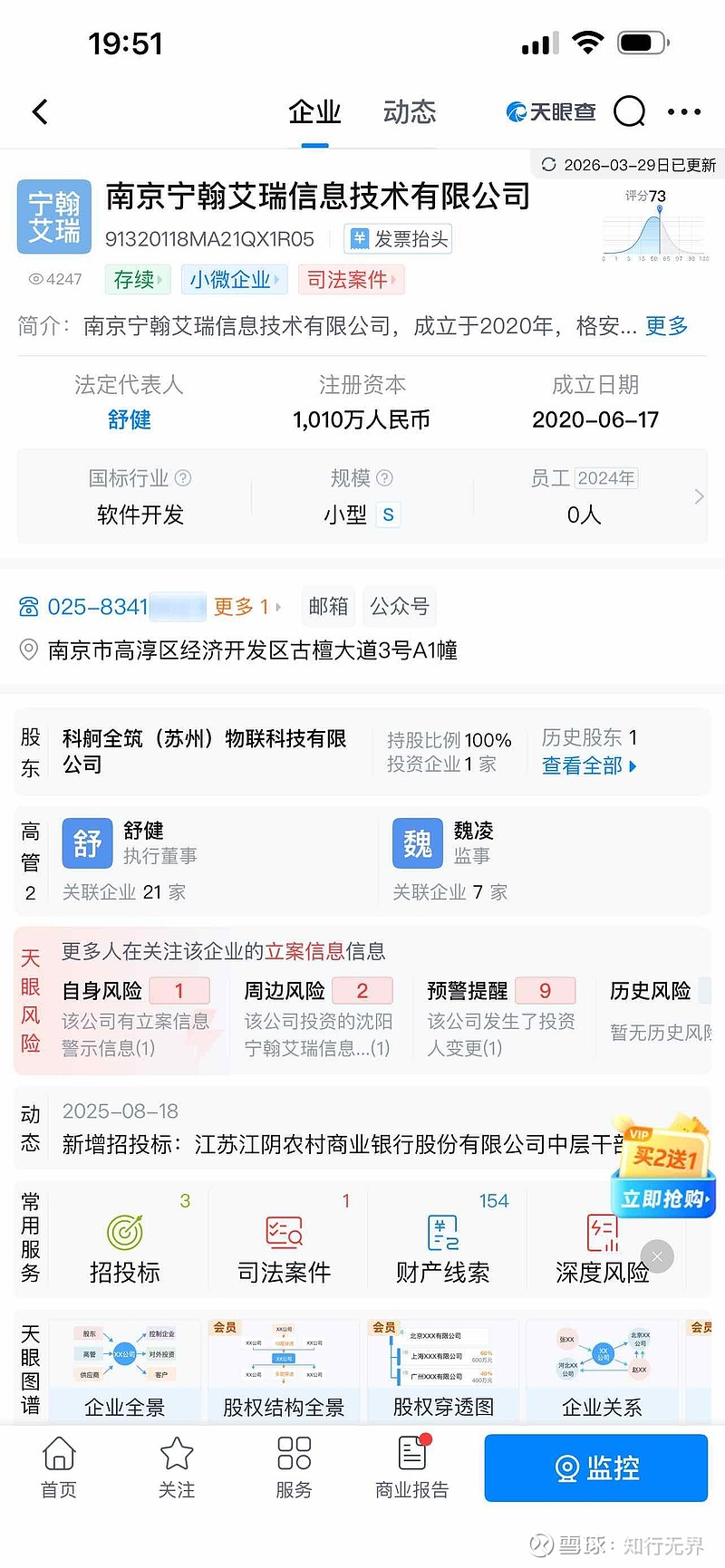The height and width of the screenshot is (1568, 725).
Task: Tap the 服务 icon in bottom navigation
Action: coord(293,1467)
